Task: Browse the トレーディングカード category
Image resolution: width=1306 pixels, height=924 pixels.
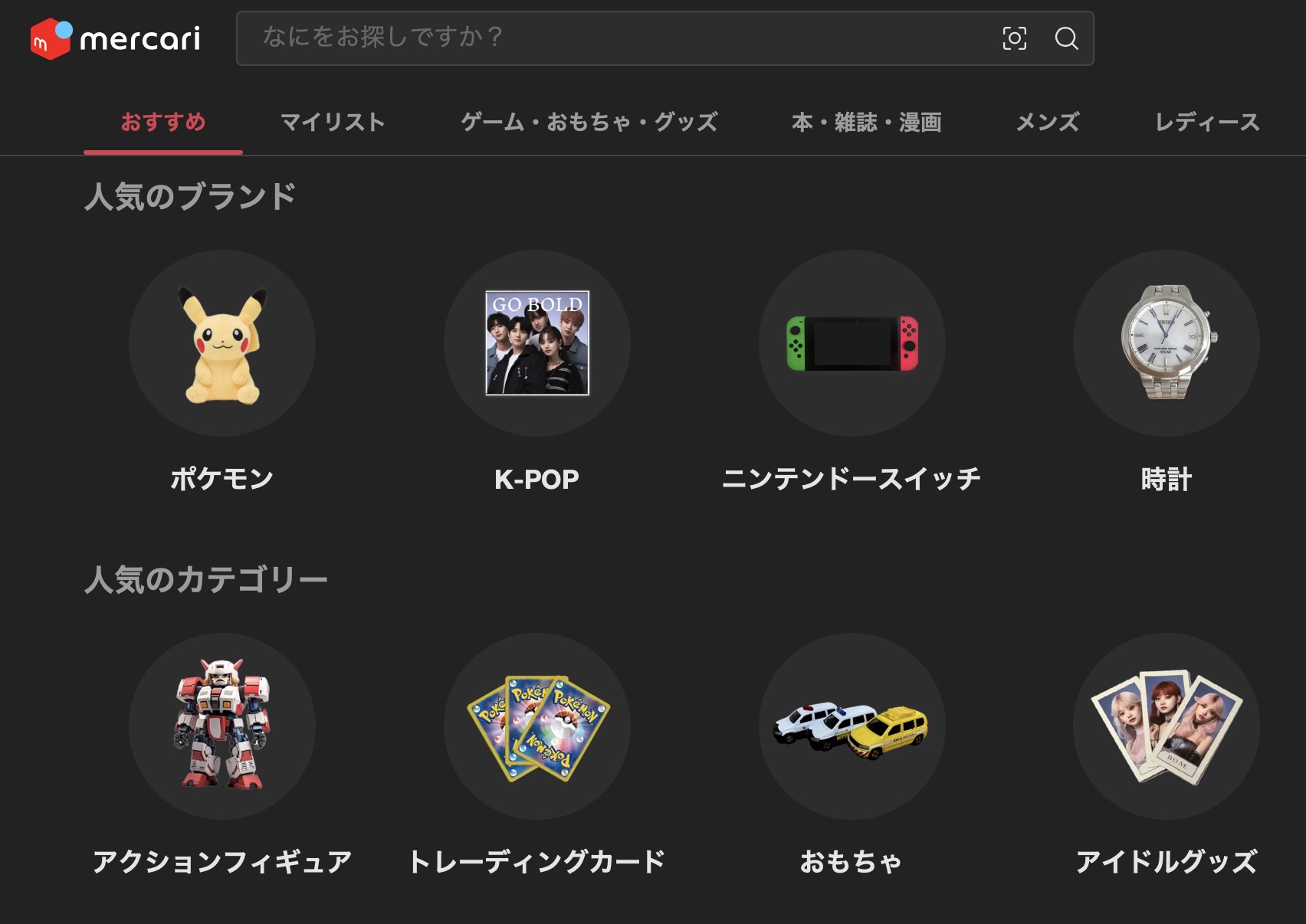Action: pyautogui.click(x=537, y=726)
